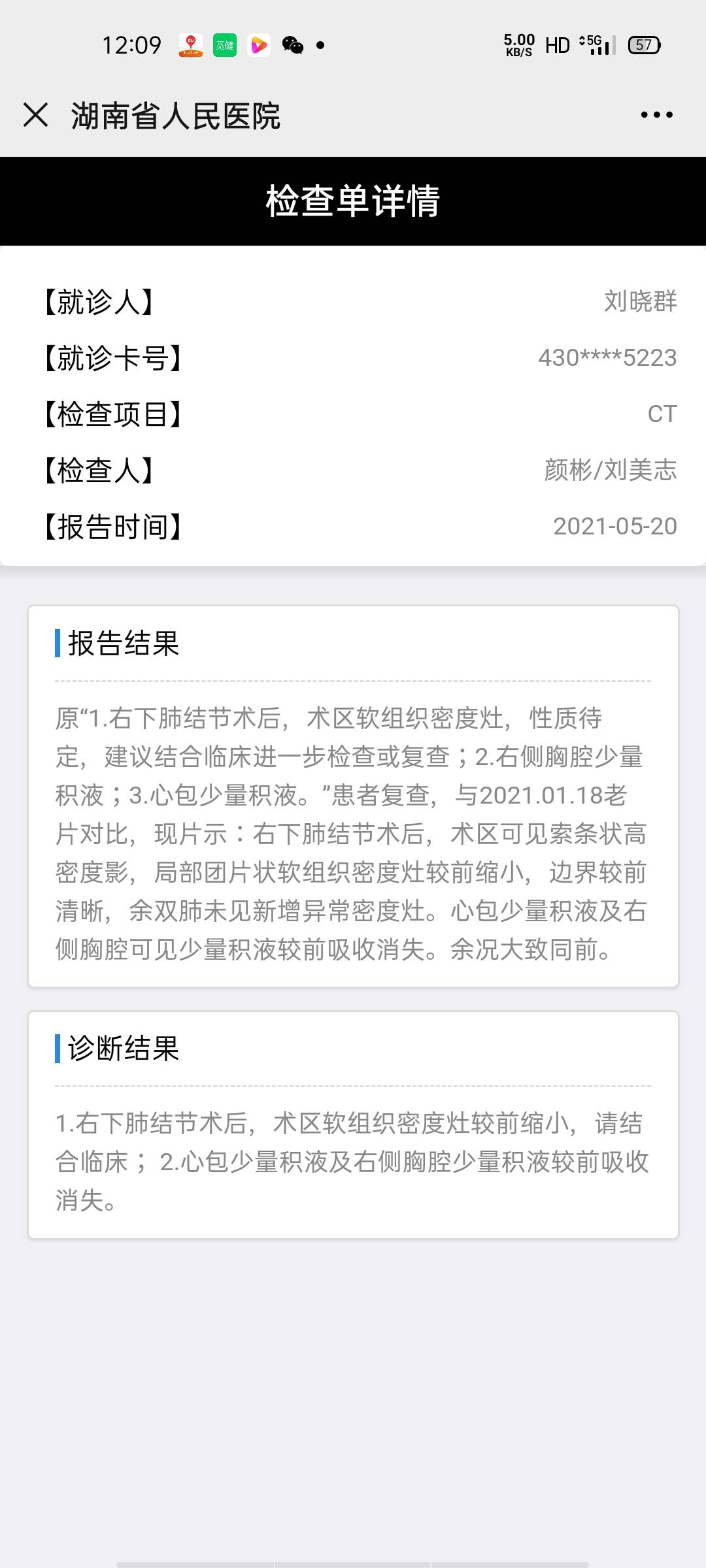Image resolution: width=706 pixels, height=1568 pixels.
Task: Select examiner 颜彬/刘美志
Action: (608, 472)
